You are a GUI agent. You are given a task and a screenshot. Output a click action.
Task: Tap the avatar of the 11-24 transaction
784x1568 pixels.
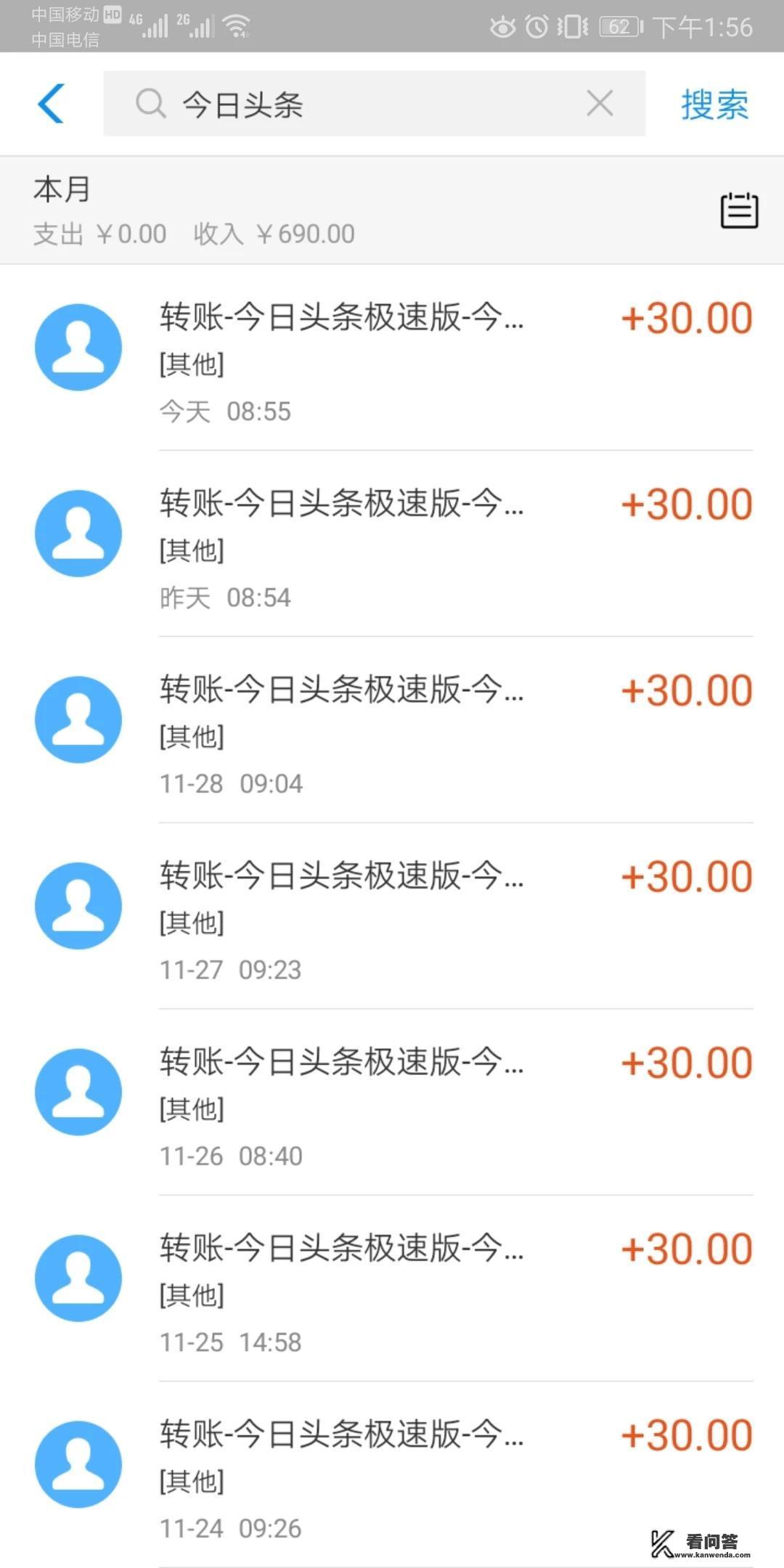[x=78, y=1465]
